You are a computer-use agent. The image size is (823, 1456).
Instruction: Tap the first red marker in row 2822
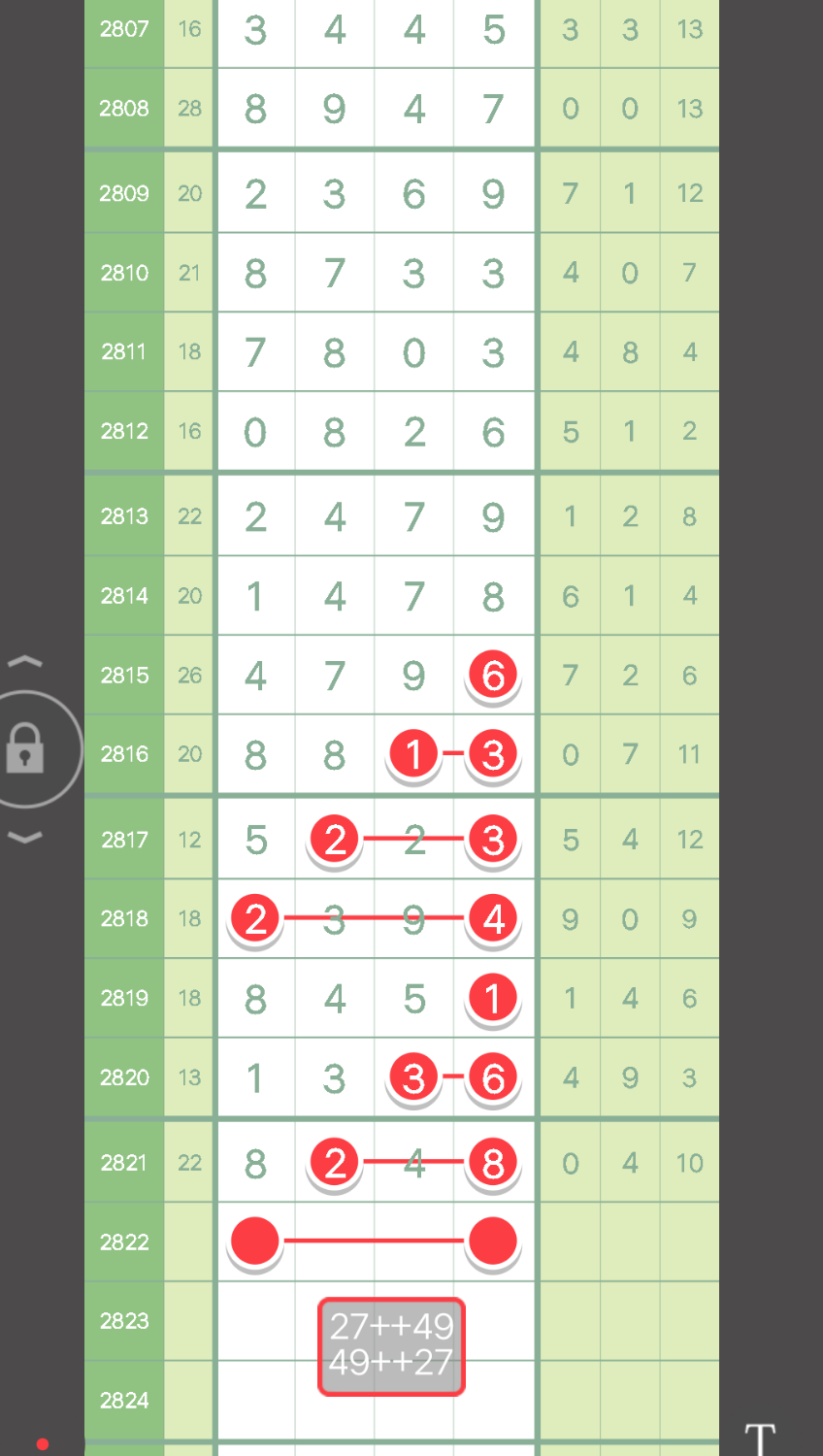[x=255, y=1241]
